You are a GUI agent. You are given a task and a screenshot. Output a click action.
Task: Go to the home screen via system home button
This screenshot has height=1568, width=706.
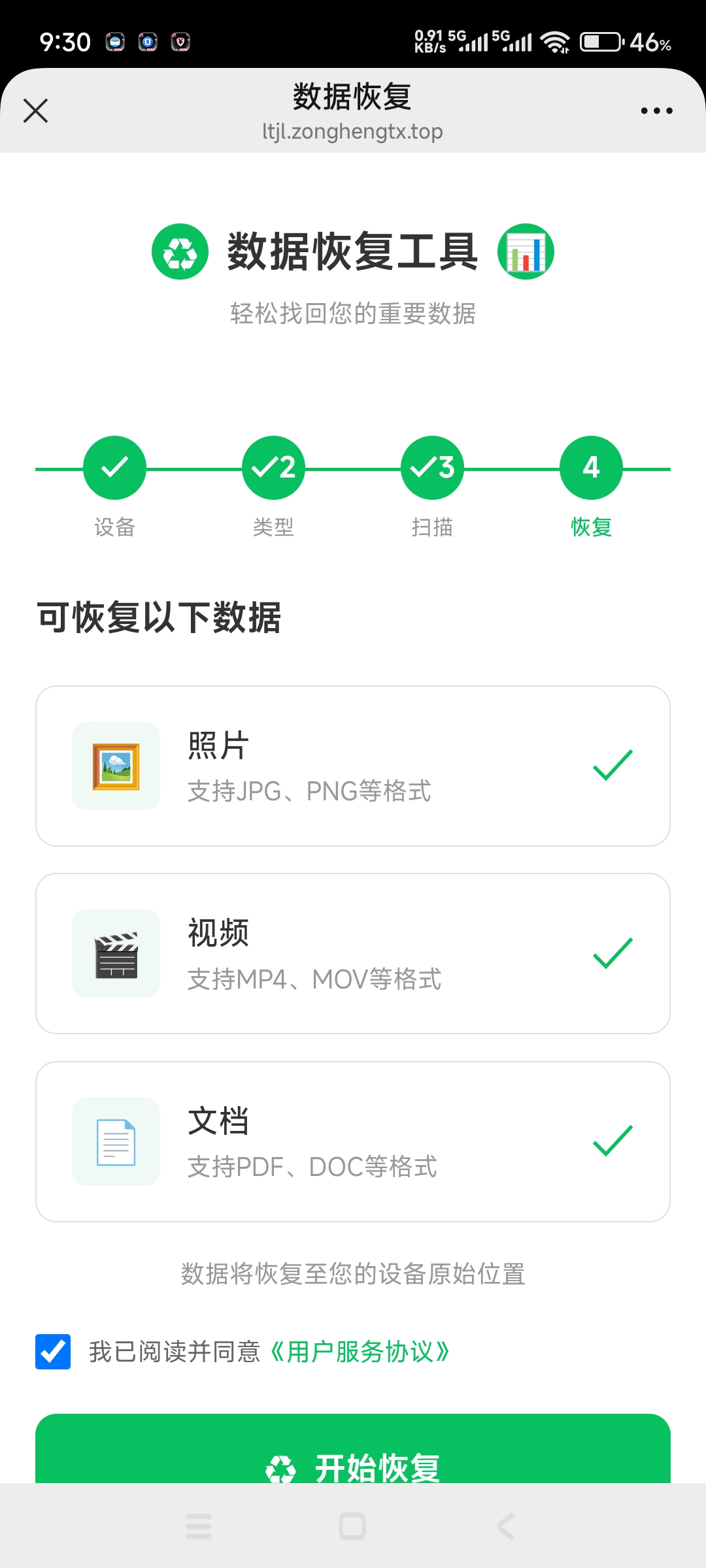[x=352, y=1526]
